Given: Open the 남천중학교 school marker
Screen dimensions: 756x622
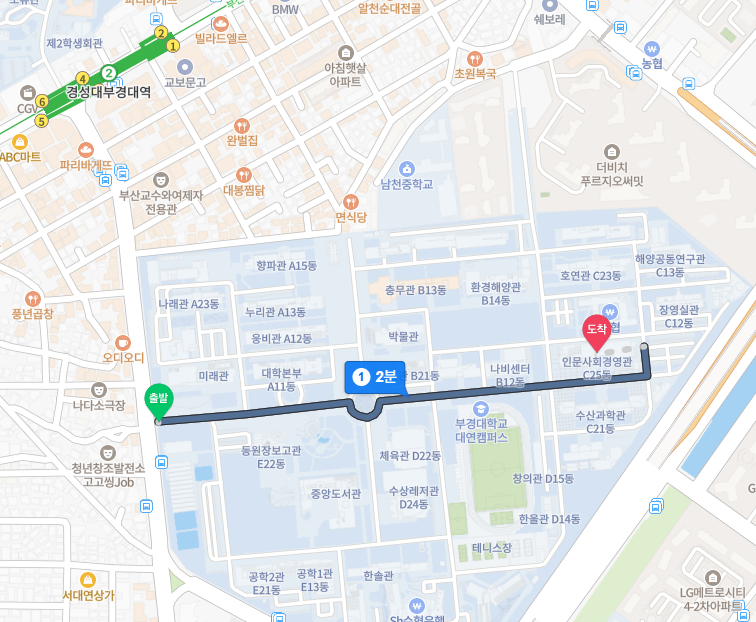Looking at the screenshot, I should point(406,167).
